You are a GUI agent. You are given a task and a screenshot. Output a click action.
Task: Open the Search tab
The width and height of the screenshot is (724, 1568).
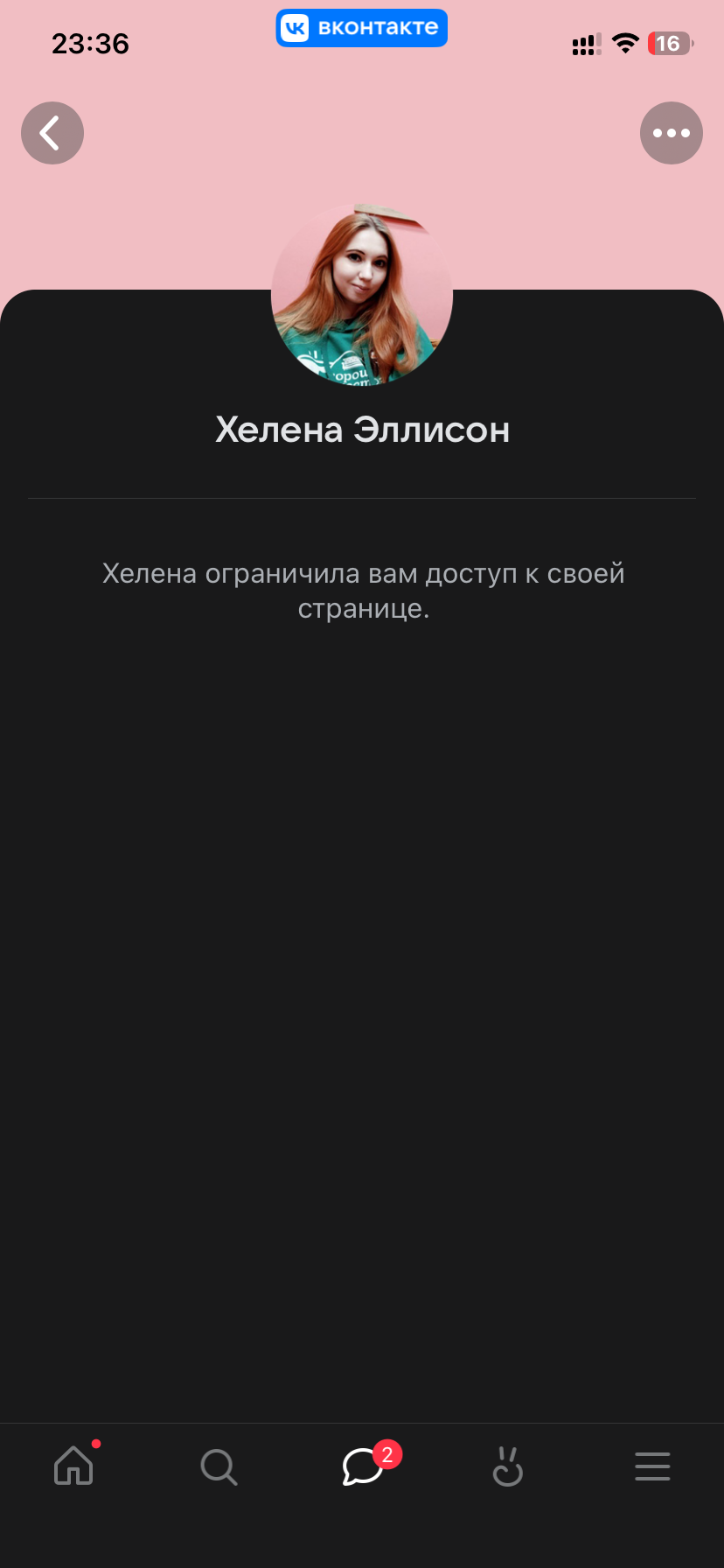(x=219, y=1466)
